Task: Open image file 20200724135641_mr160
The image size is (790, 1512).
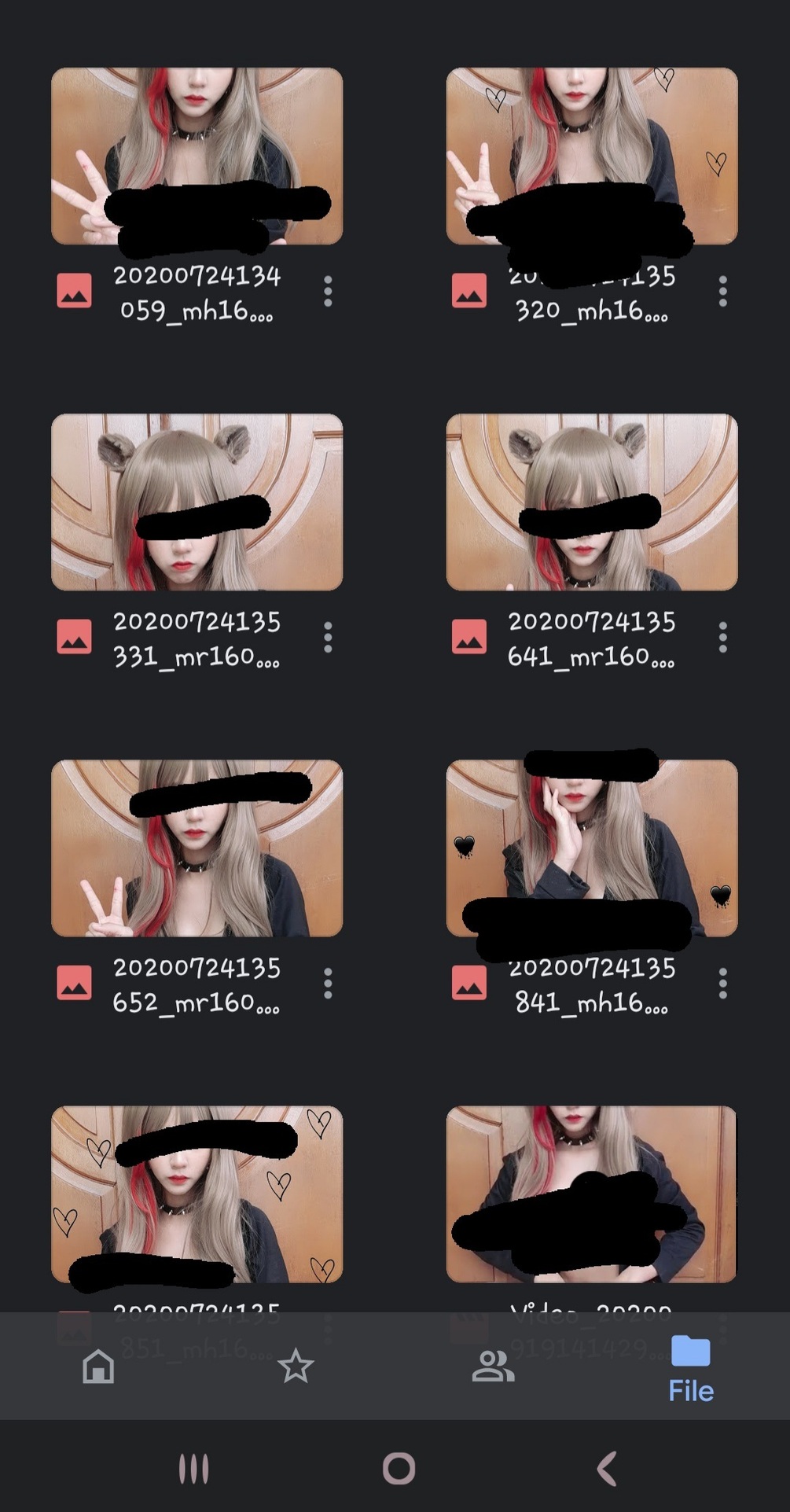Action: click(591, 502)
